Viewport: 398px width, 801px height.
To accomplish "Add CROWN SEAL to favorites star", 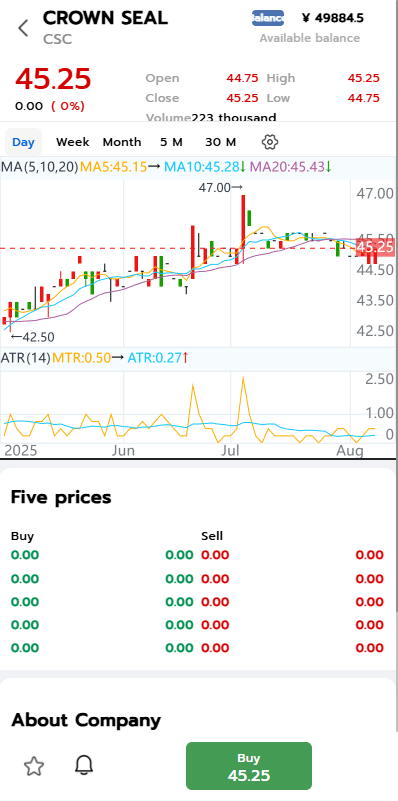I will [x=34, y=766].
